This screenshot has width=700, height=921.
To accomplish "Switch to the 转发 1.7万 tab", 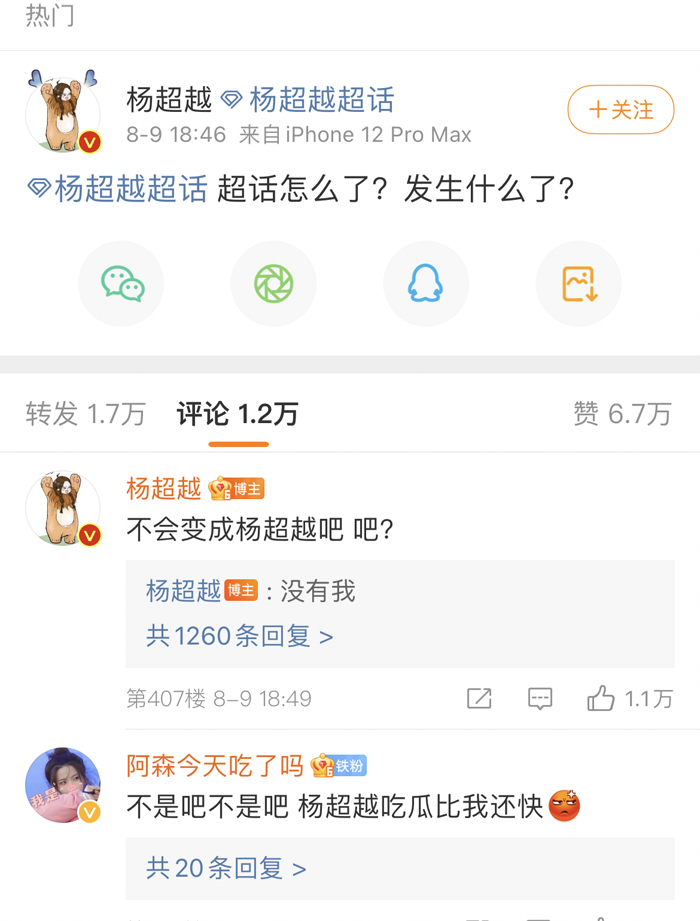I will [x=86, y=414].
